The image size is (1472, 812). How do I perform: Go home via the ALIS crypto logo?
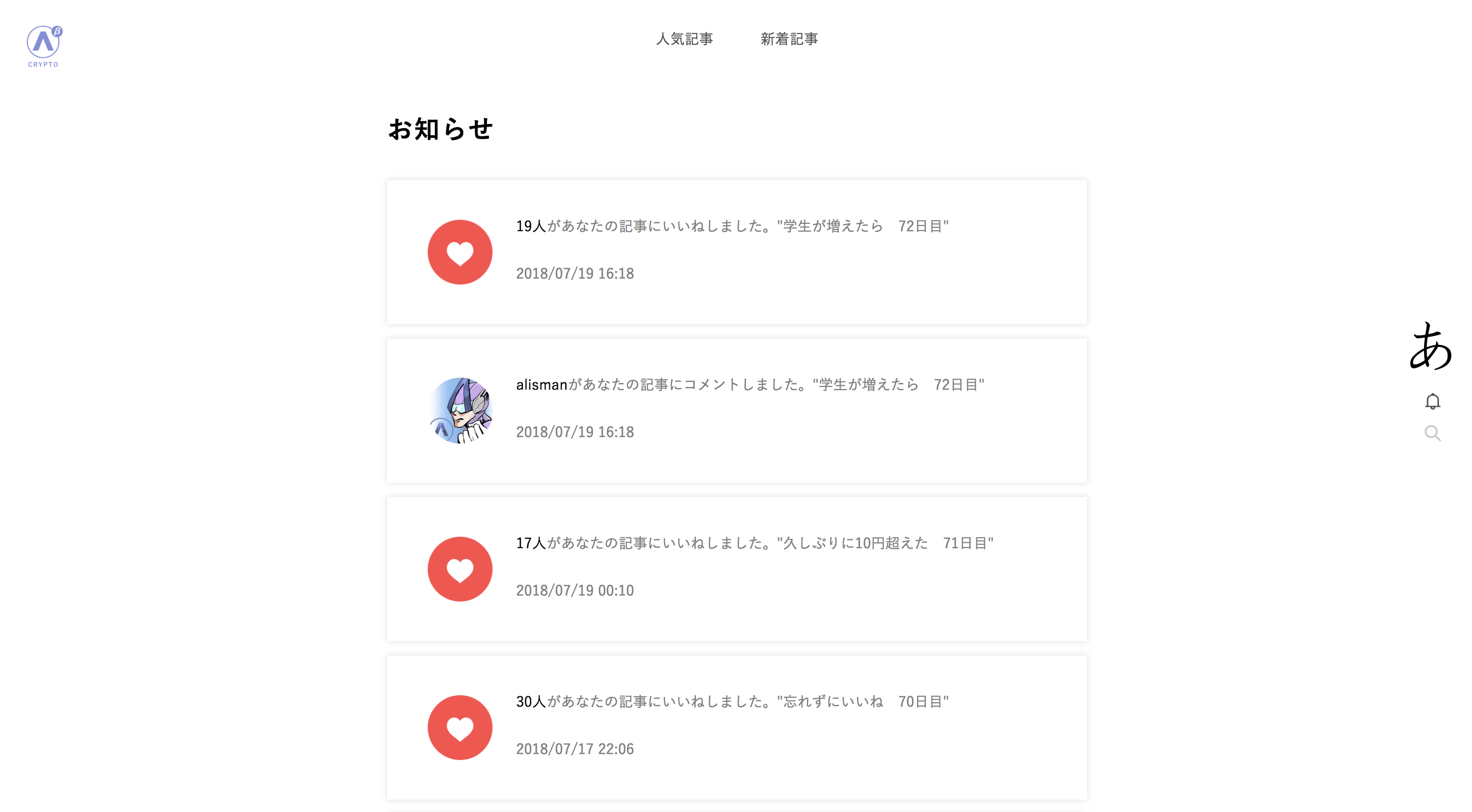click(43, 46)
